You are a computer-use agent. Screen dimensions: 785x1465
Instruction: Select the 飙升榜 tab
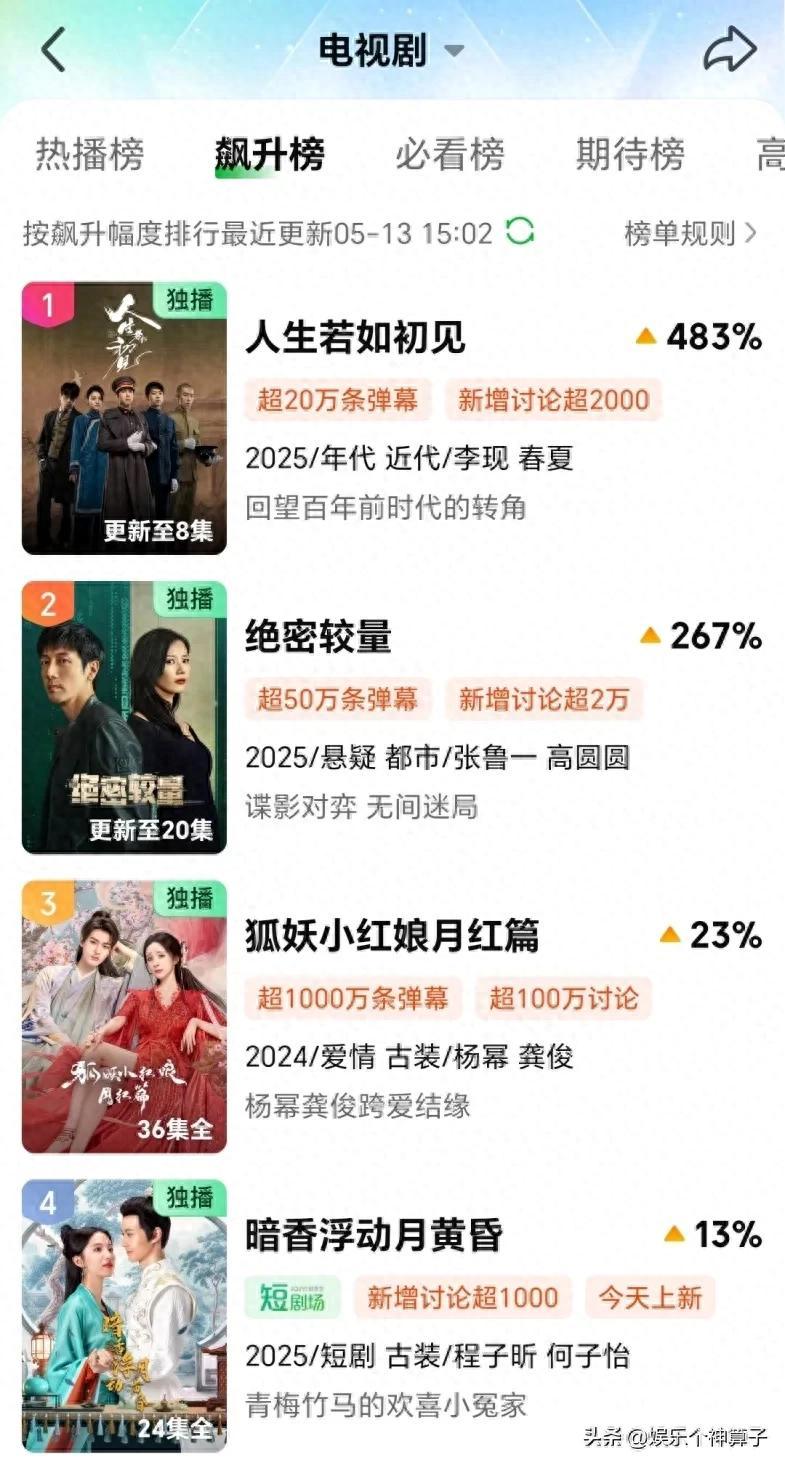pyautogui.click(x=269, y=155)
